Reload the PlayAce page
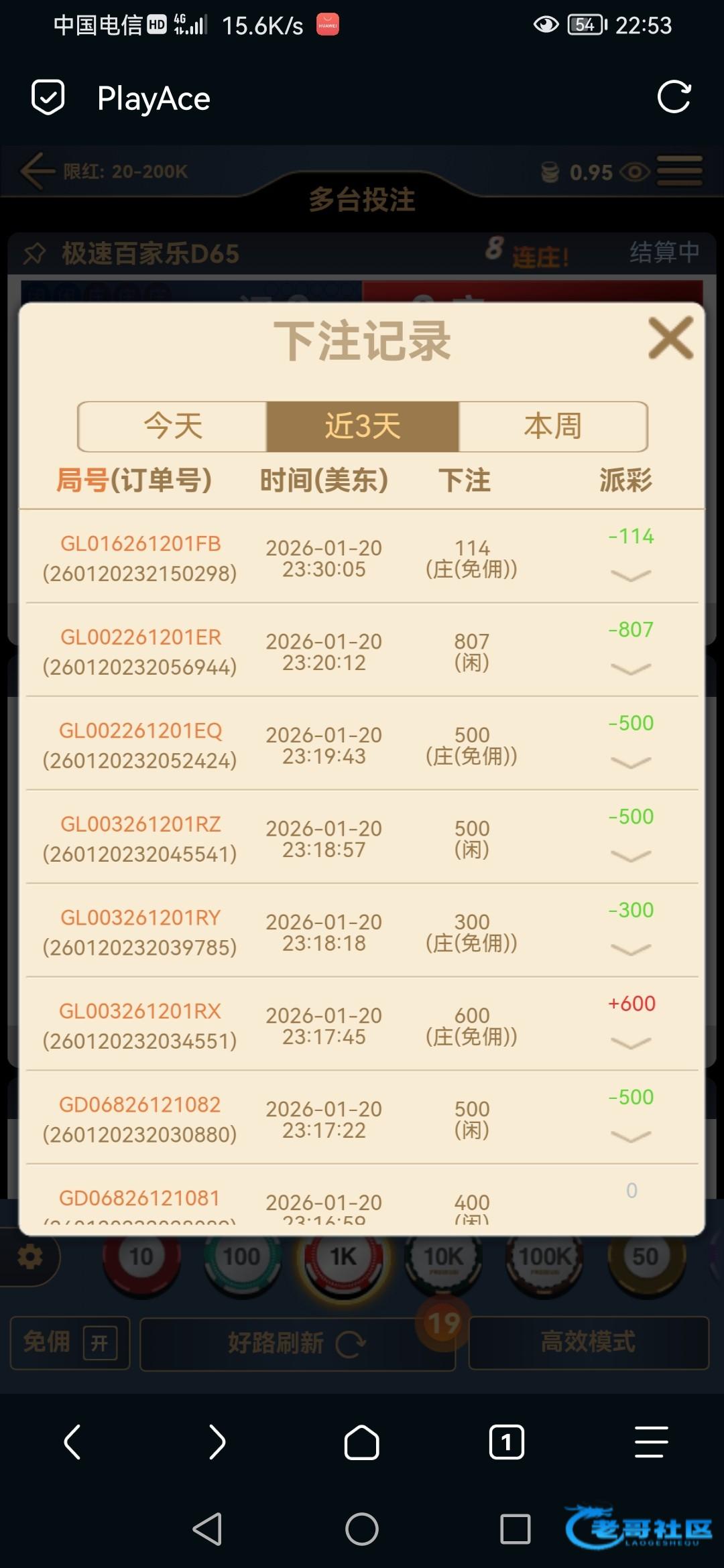Image resolution: width=724 pixels, height=1568 pixels. [x=674, y=97]
